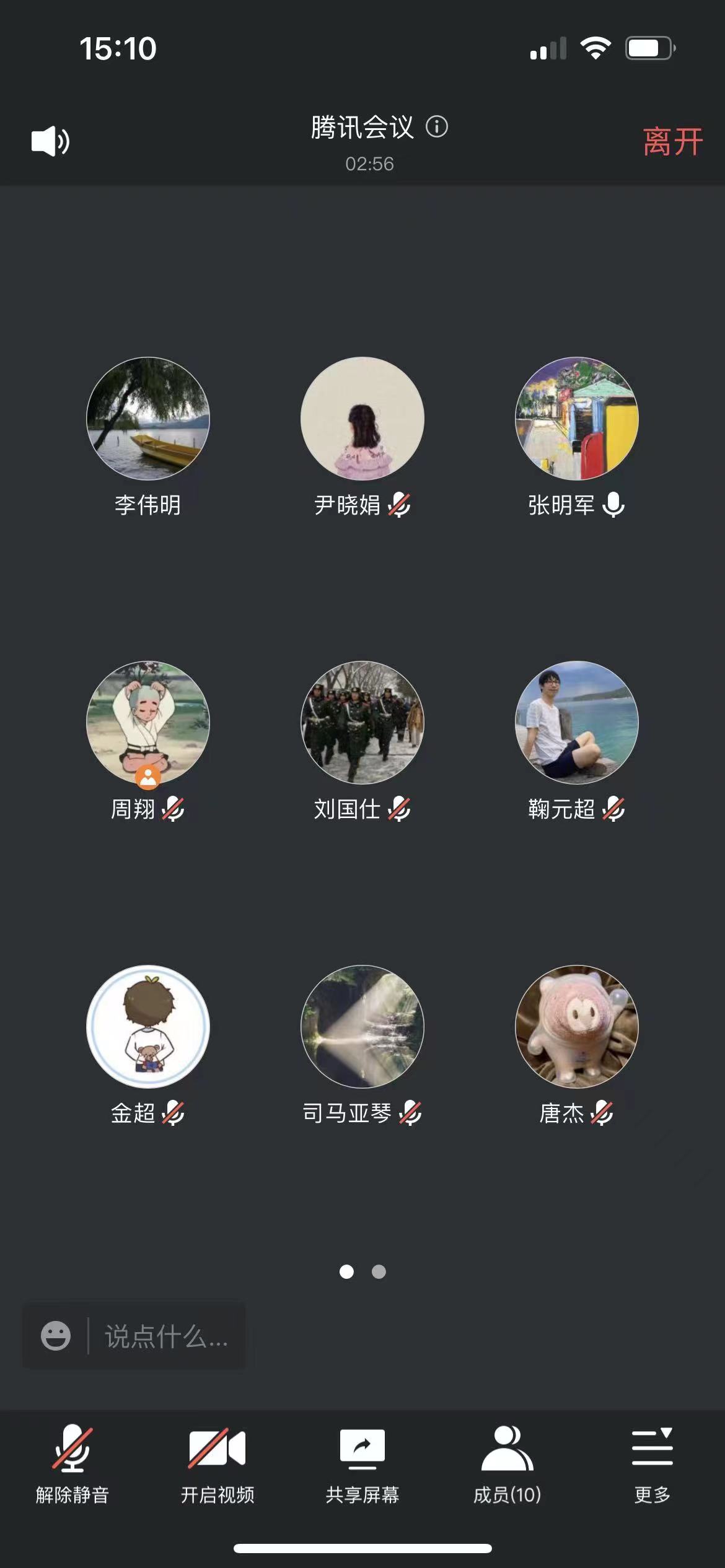This screenshot has width=725, height=1568.
Task: Select participant 司马亚琴's avatar
Action: point(362,1027)
